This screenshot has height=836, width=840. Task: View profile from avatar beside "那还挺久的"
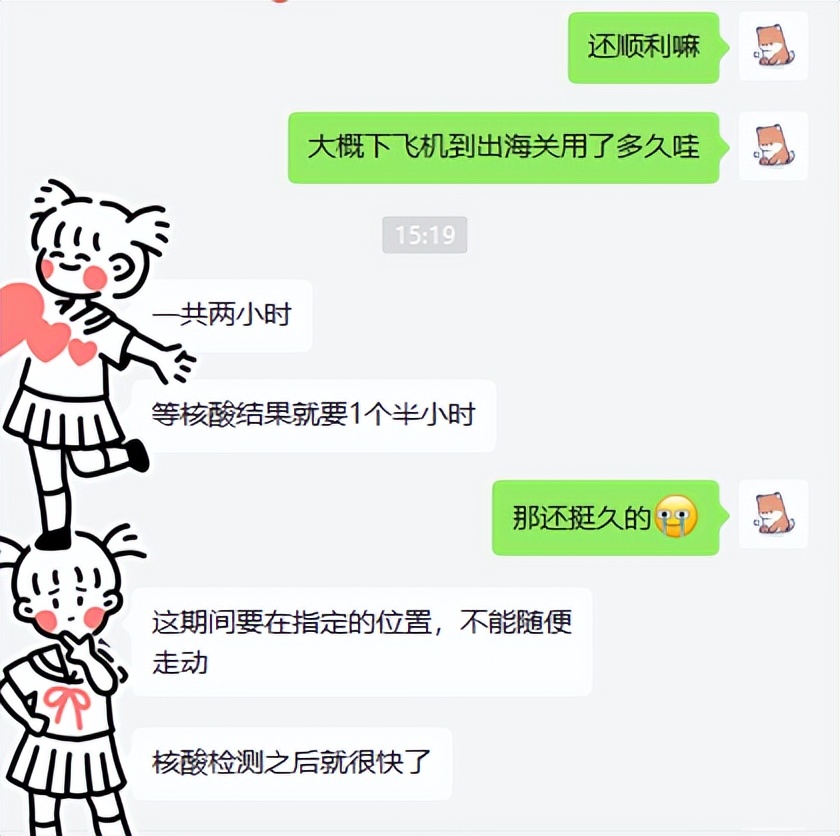click(x=772, y=514)
